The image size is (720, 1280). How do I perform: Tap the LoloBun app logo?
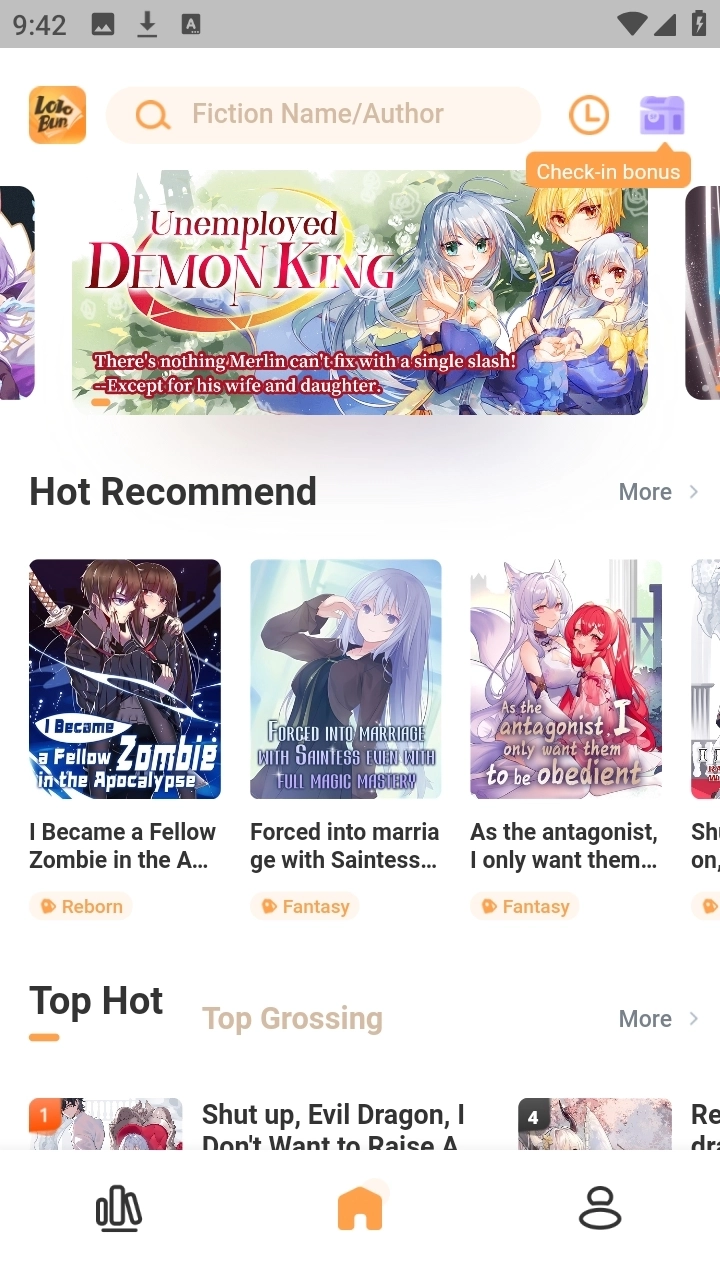57,115
